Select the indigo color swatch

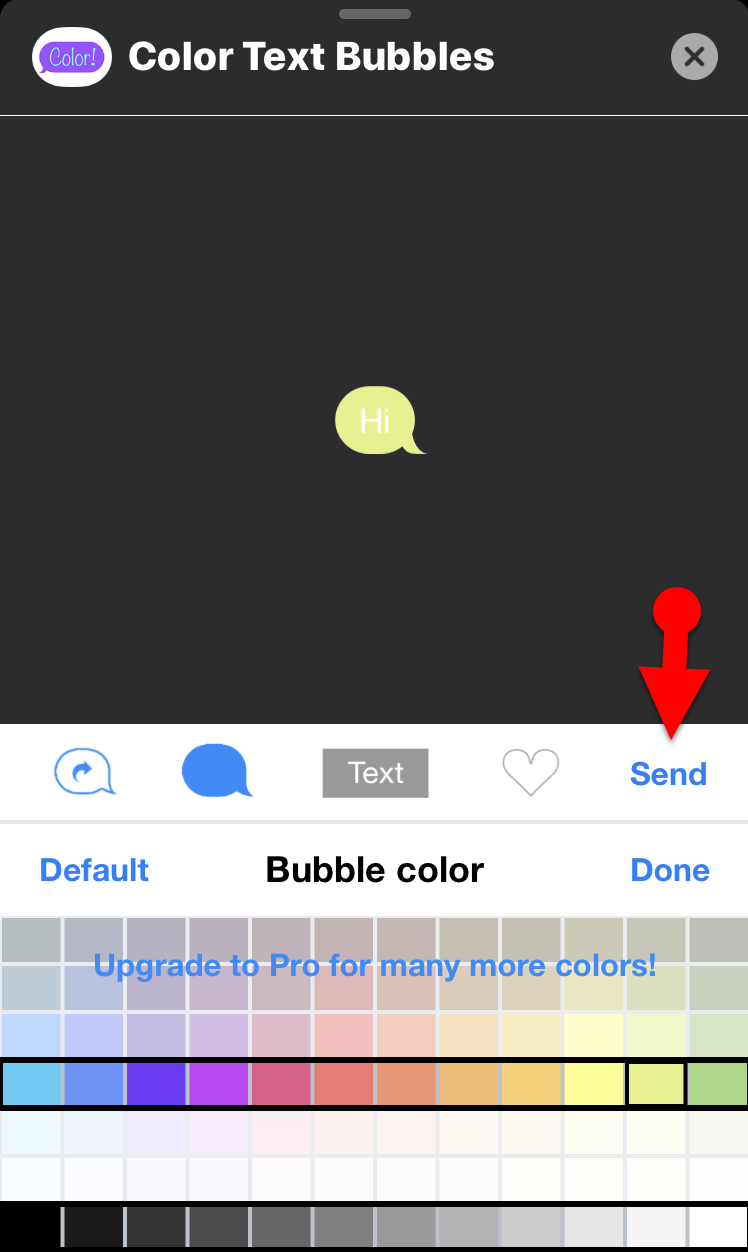coord(156,1084)
